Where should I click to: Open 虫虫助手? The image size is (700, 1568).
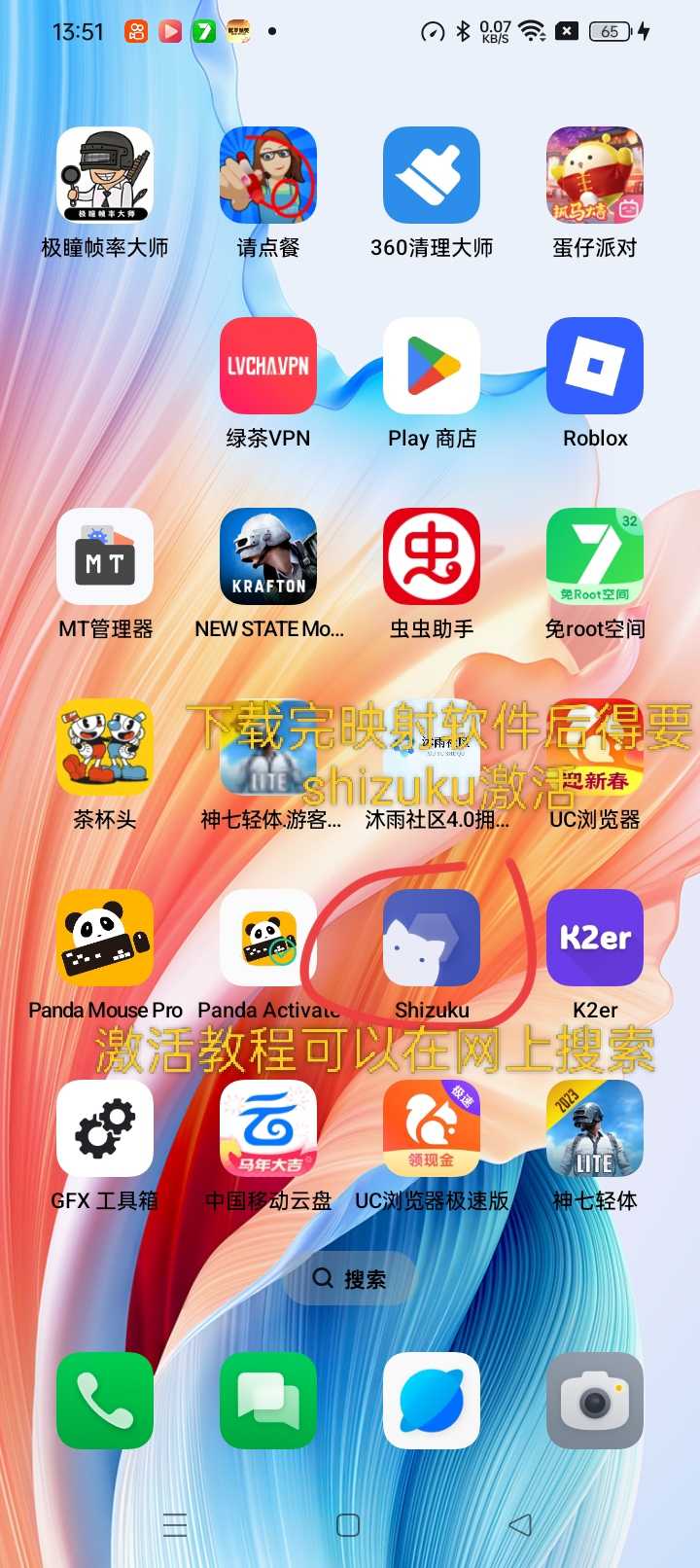point(432,557)
